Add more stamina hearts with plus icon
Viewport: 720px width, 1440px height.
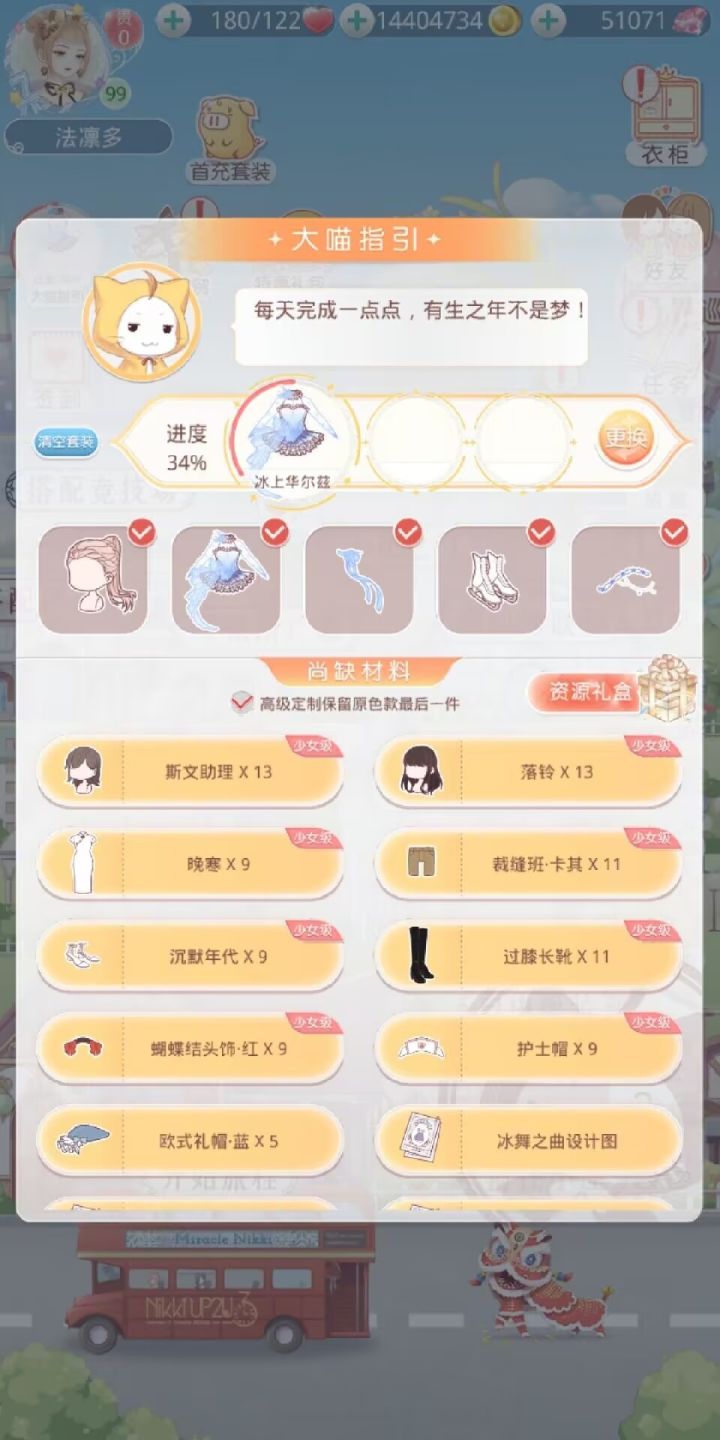coord(175,20)
